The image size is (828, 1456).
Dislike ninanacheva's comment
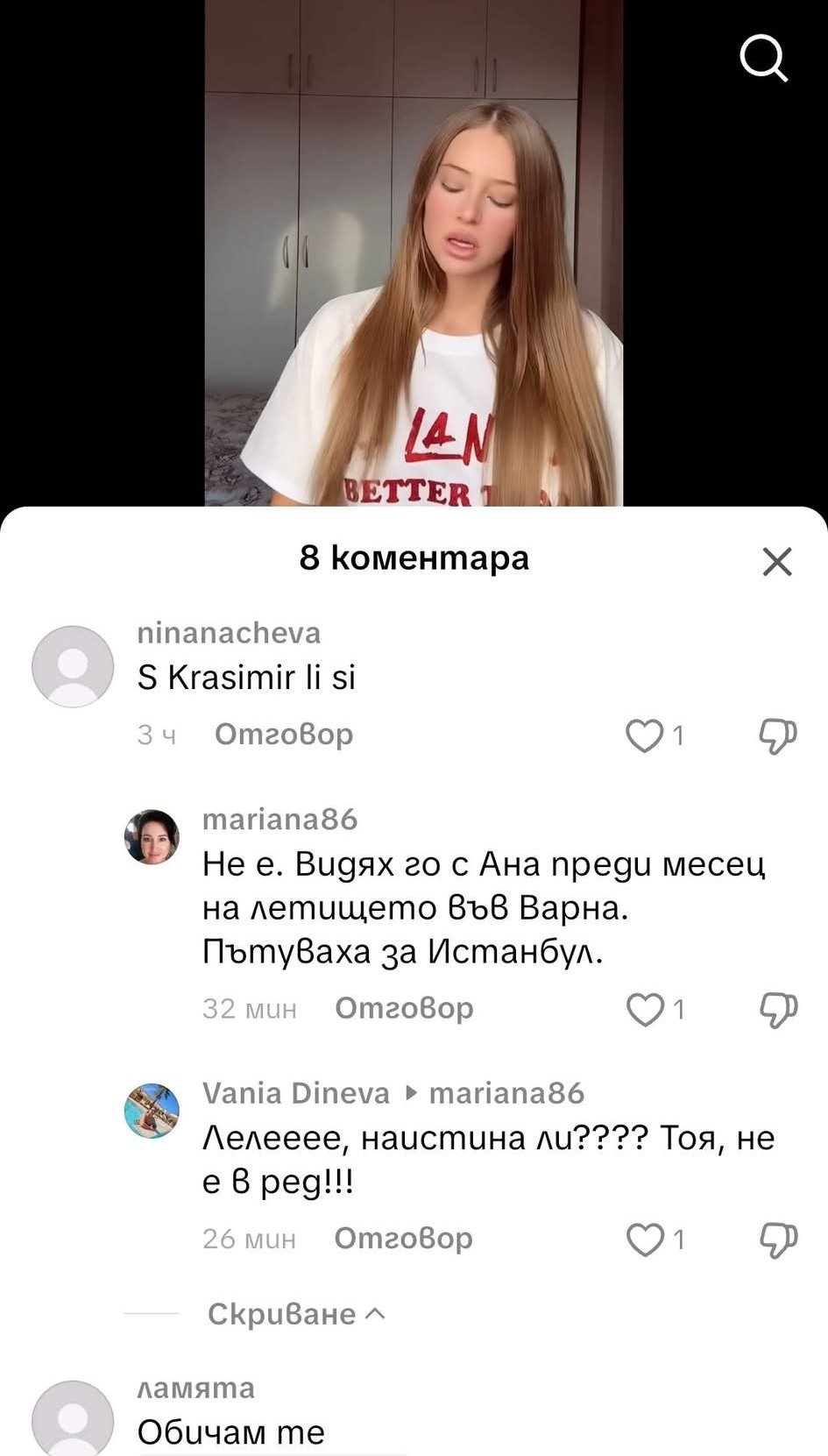(777, 736)
